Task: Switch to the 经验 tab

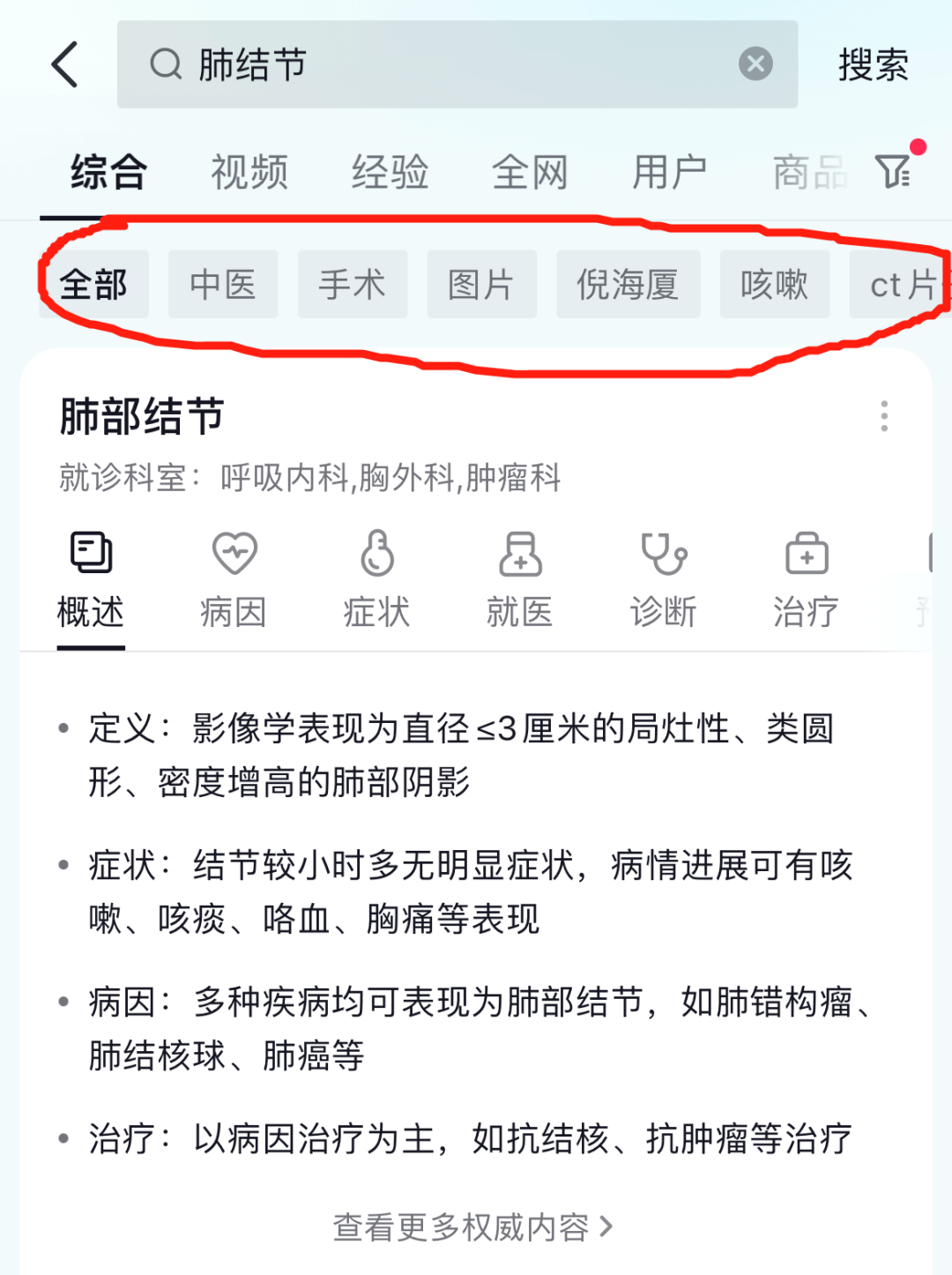Action: point(390,172)
